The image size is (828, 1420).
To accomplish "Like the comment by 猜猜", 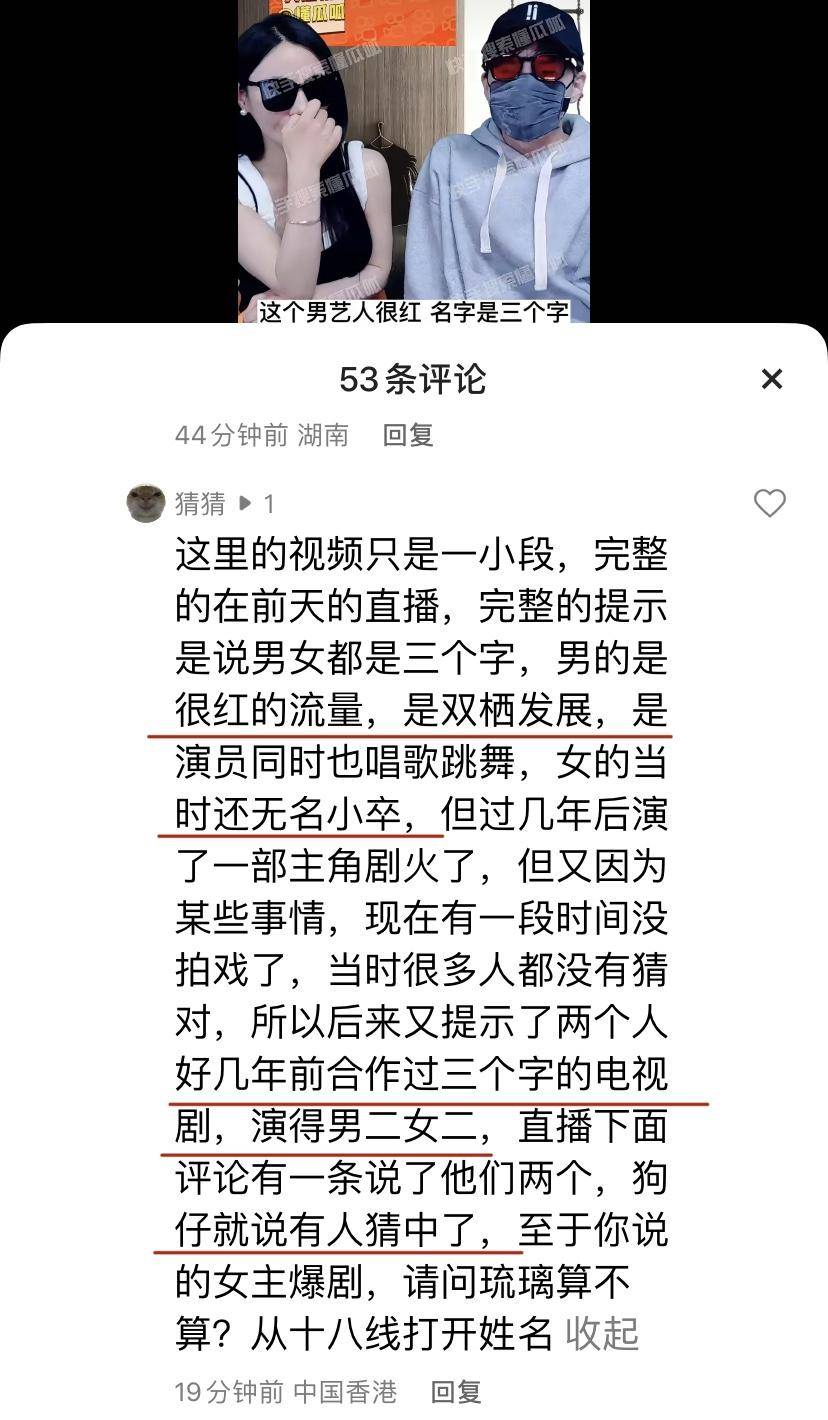I will click(x=769, y=503).
